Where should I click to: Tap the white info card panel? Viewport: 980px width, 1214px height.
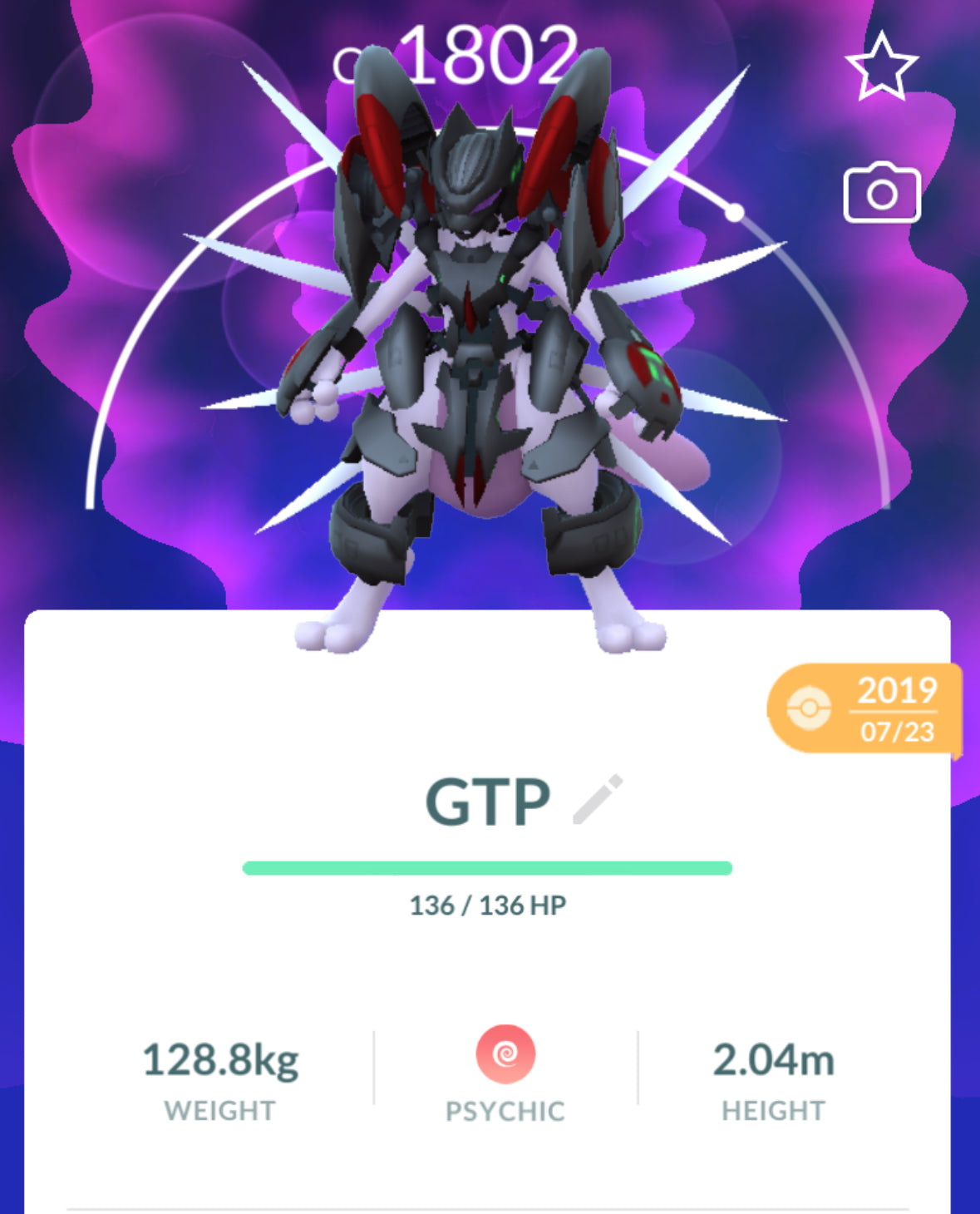490,981
